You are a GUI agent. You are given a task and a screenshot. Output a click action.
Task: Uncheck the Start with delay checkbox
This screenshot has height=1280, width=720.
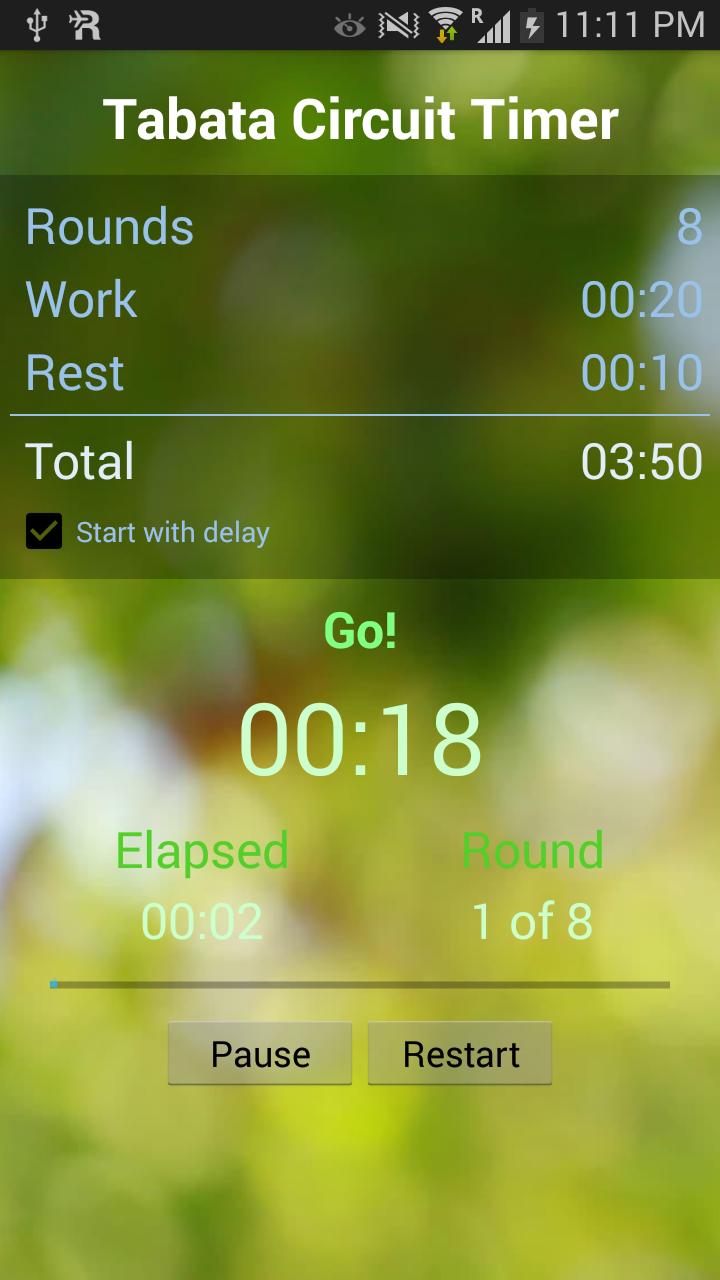[42, 531]
